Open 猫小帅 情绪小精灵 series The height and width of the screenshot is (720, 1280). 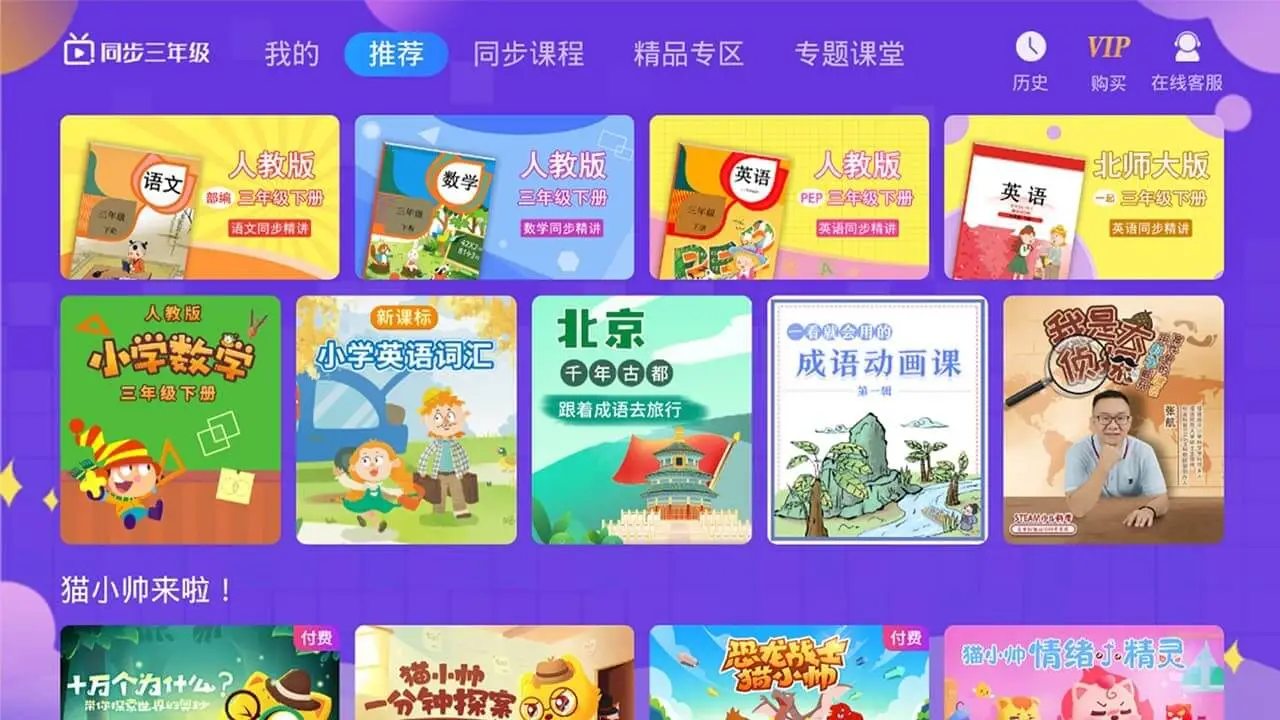(x=1084, y=672)
